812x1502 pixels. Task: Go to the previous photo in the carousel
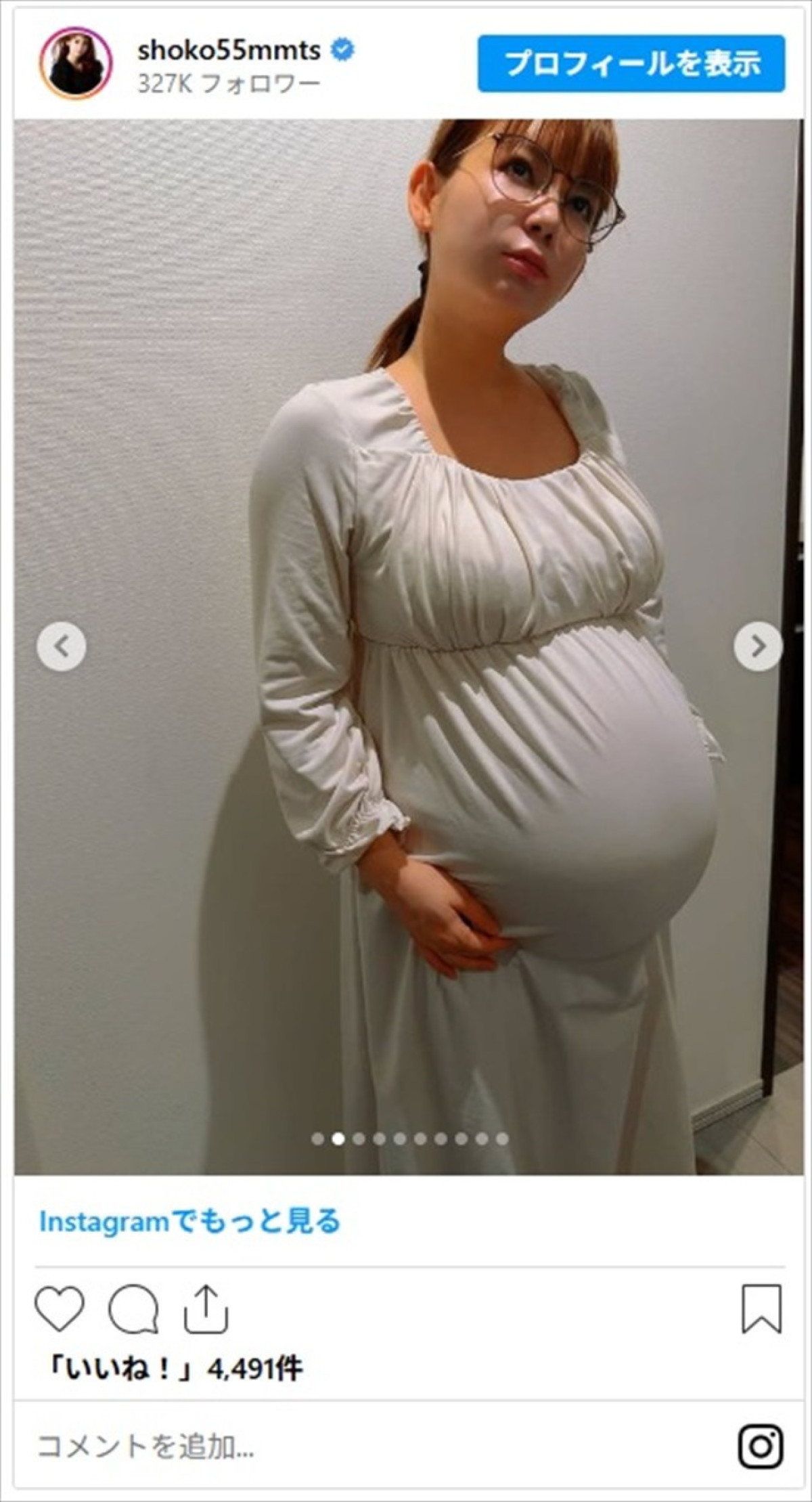(62, 646)
